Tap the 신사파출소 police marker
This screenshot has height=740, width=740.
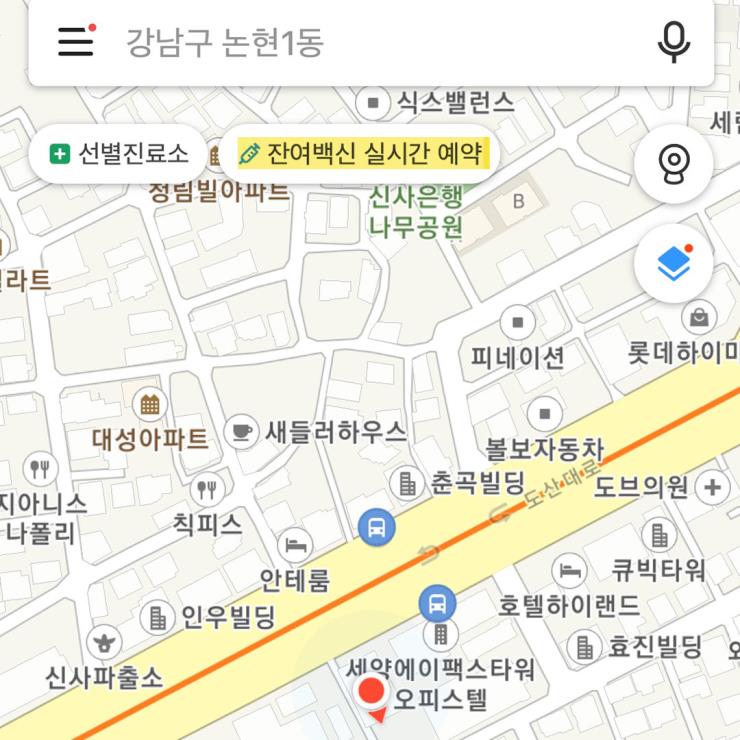click(x=104, y=642)
